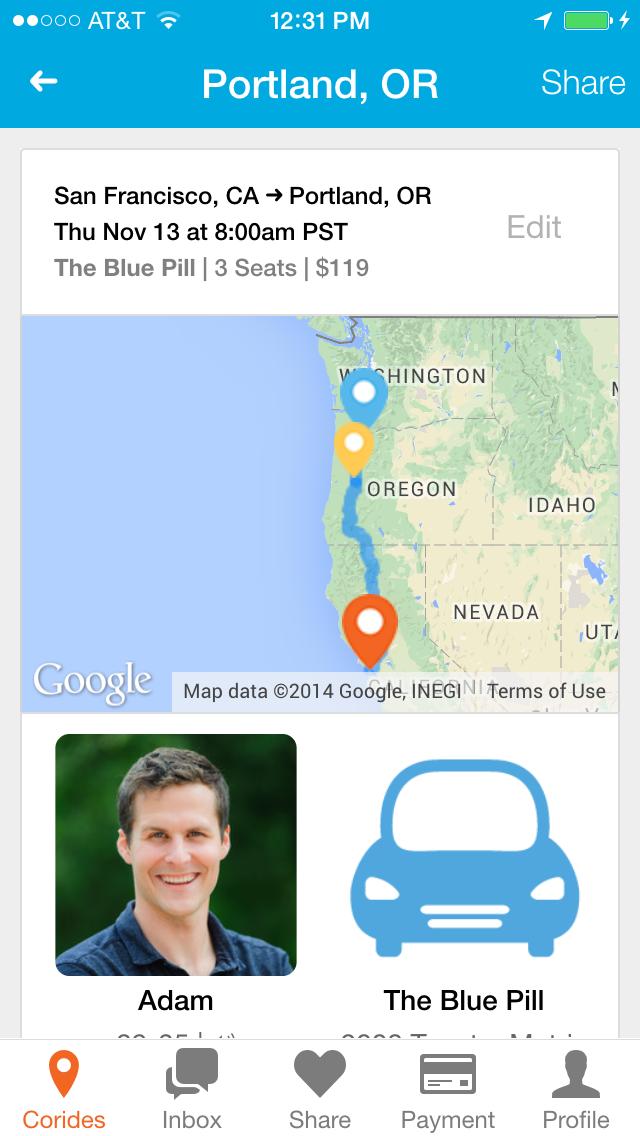The width and height of the screenshot is (640, 1136).
Task: Open The Blue Pill car details
Action: tap(464, 860)
